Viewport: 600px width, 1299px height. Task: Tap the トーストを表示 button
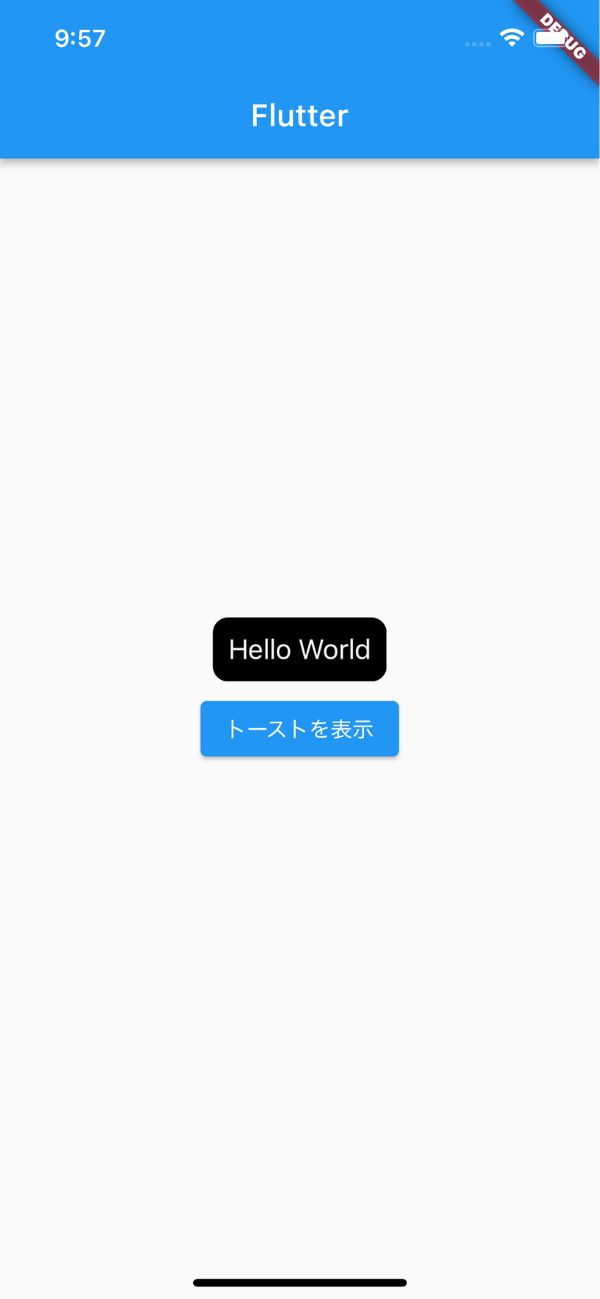pyautogui.click(x=300, y=729)
